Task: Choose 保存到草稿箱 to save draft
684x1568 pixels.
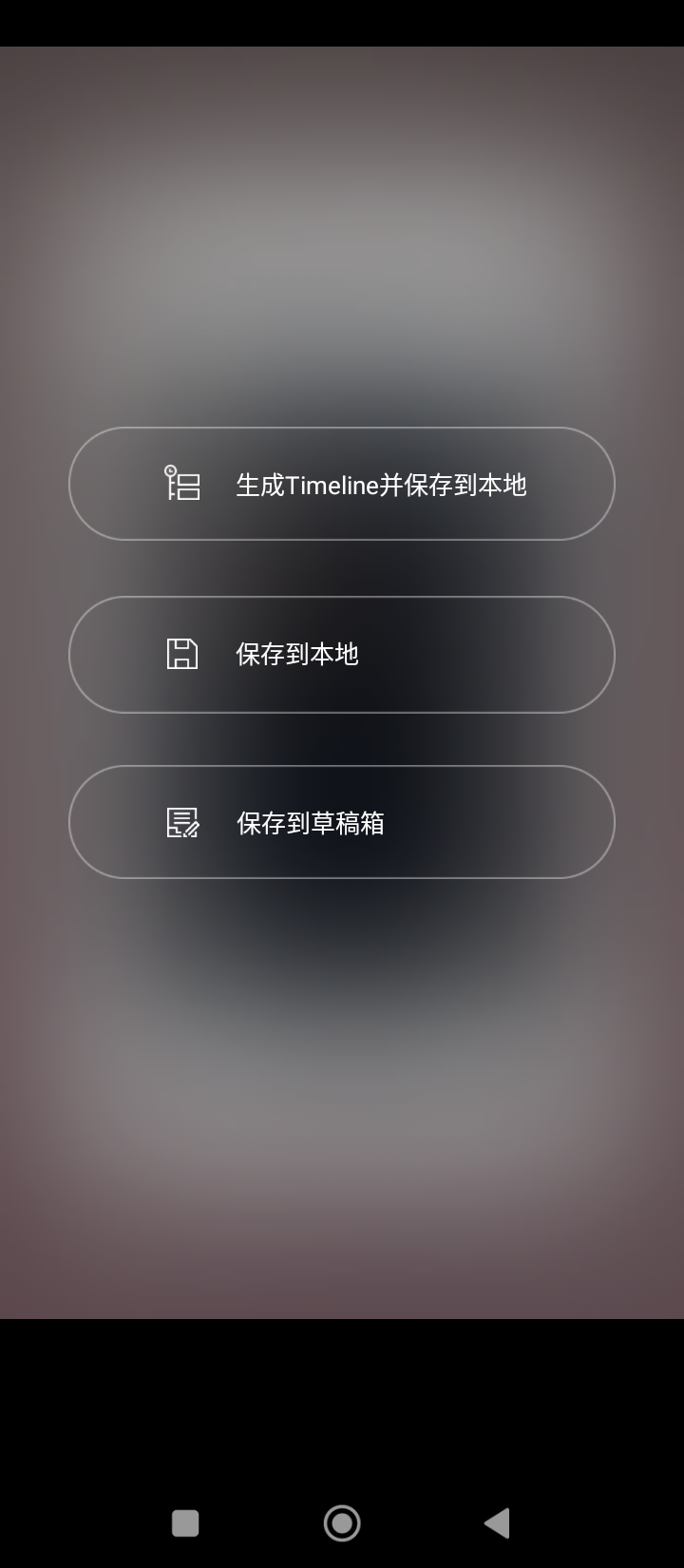Action: [x=342, y=822]
